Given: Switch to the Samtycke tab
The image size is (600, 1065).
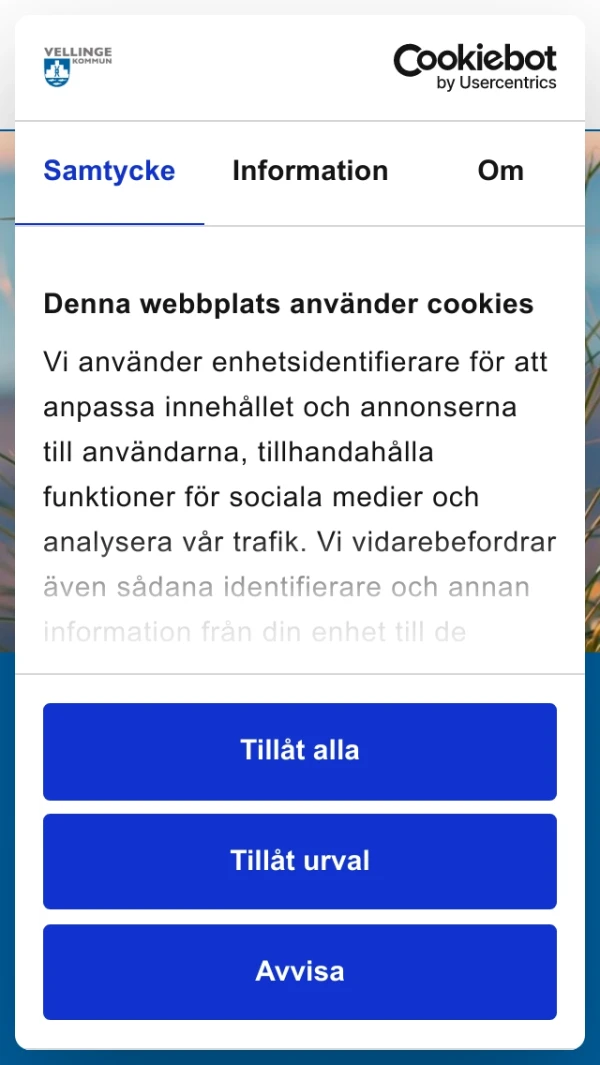Looking at the screenshot, I should coord(109,171).
